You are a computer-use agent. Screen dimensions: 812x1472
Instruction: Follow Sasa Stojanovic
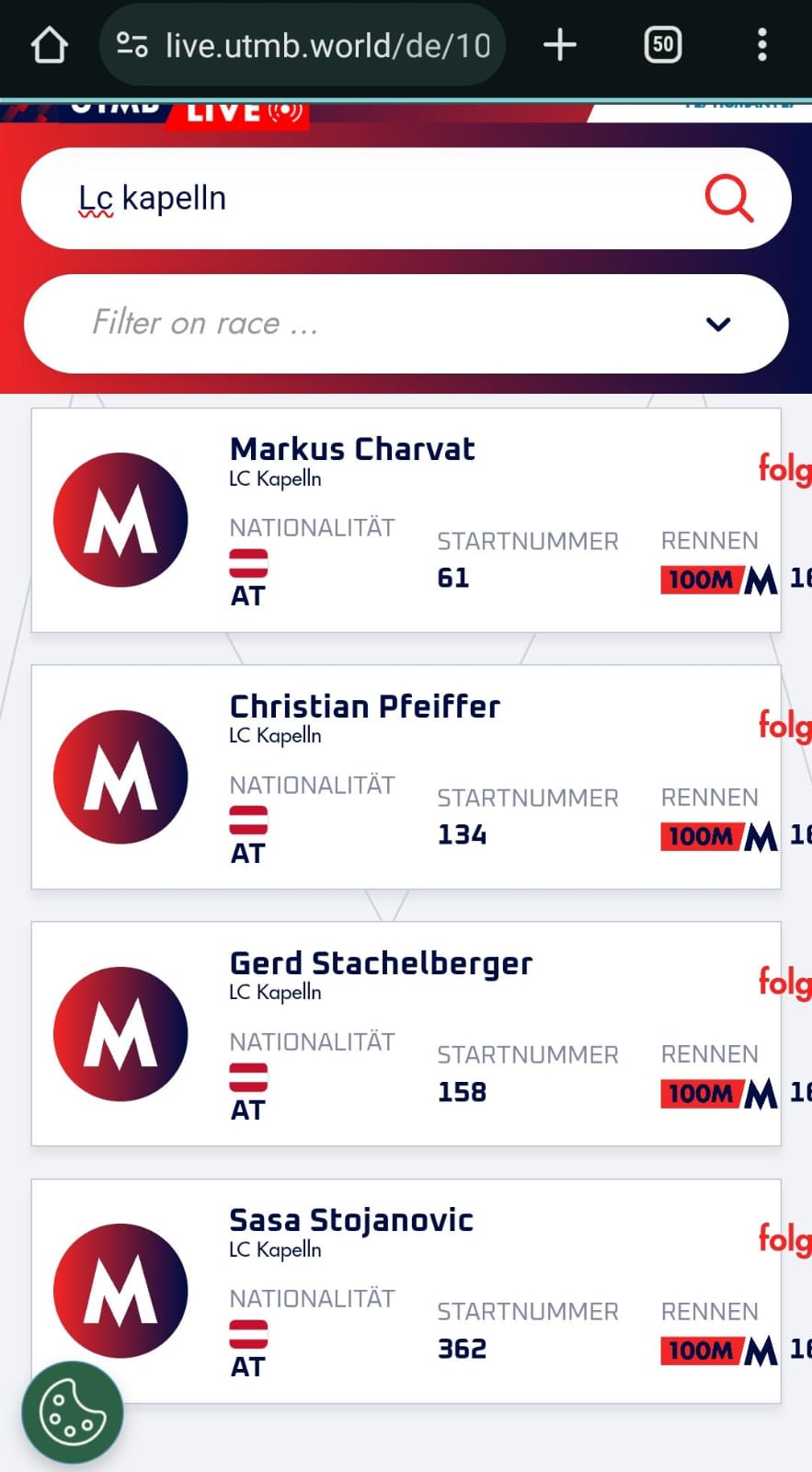pyautogui.click(x=784, y=1239)
